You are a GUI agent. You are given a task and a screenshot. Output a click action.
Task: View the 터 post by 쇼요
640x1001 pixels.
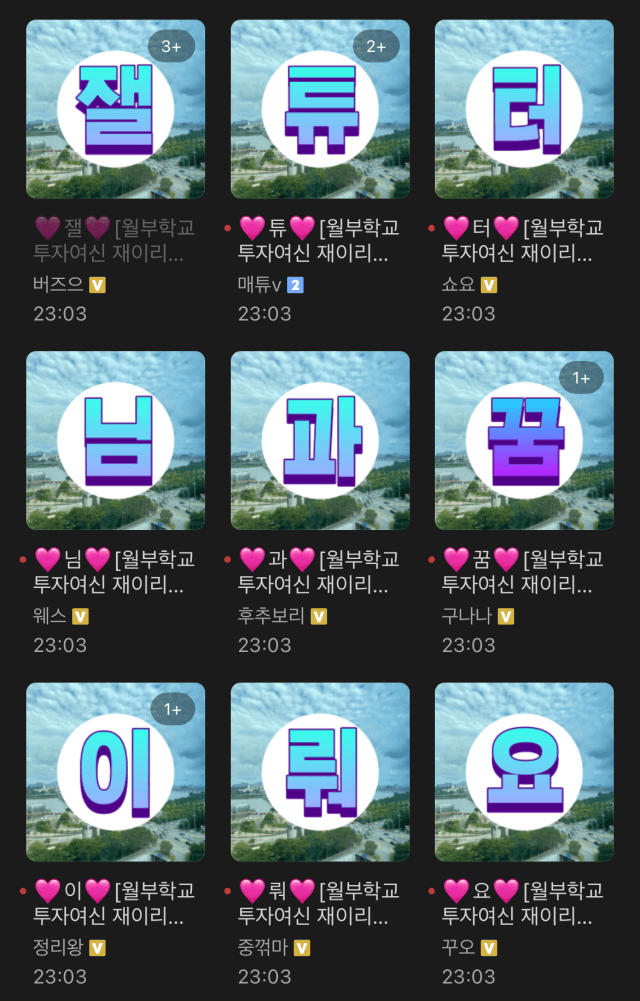coord(524,109)
